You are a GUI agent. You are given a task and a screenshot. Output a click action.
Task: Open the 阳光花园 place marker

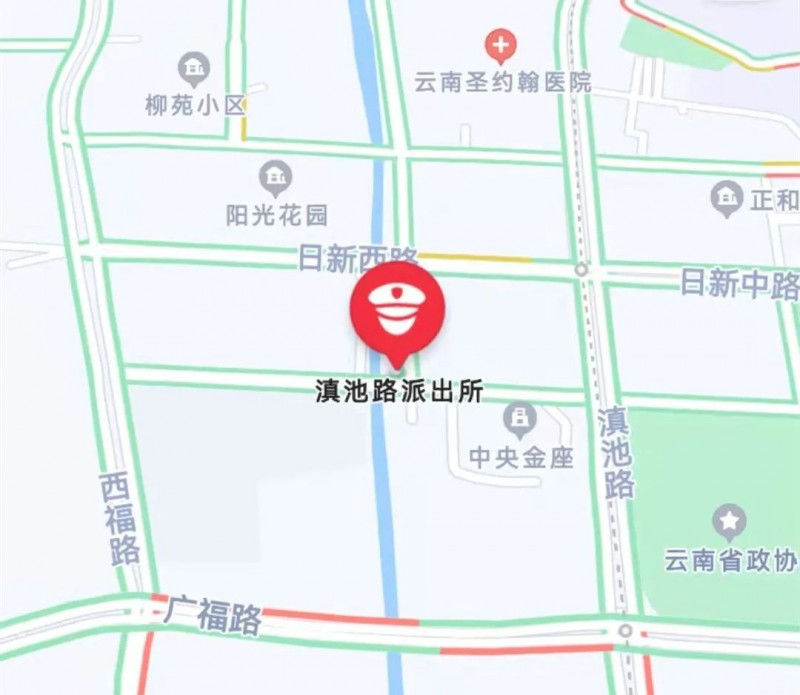click(275, 178)
